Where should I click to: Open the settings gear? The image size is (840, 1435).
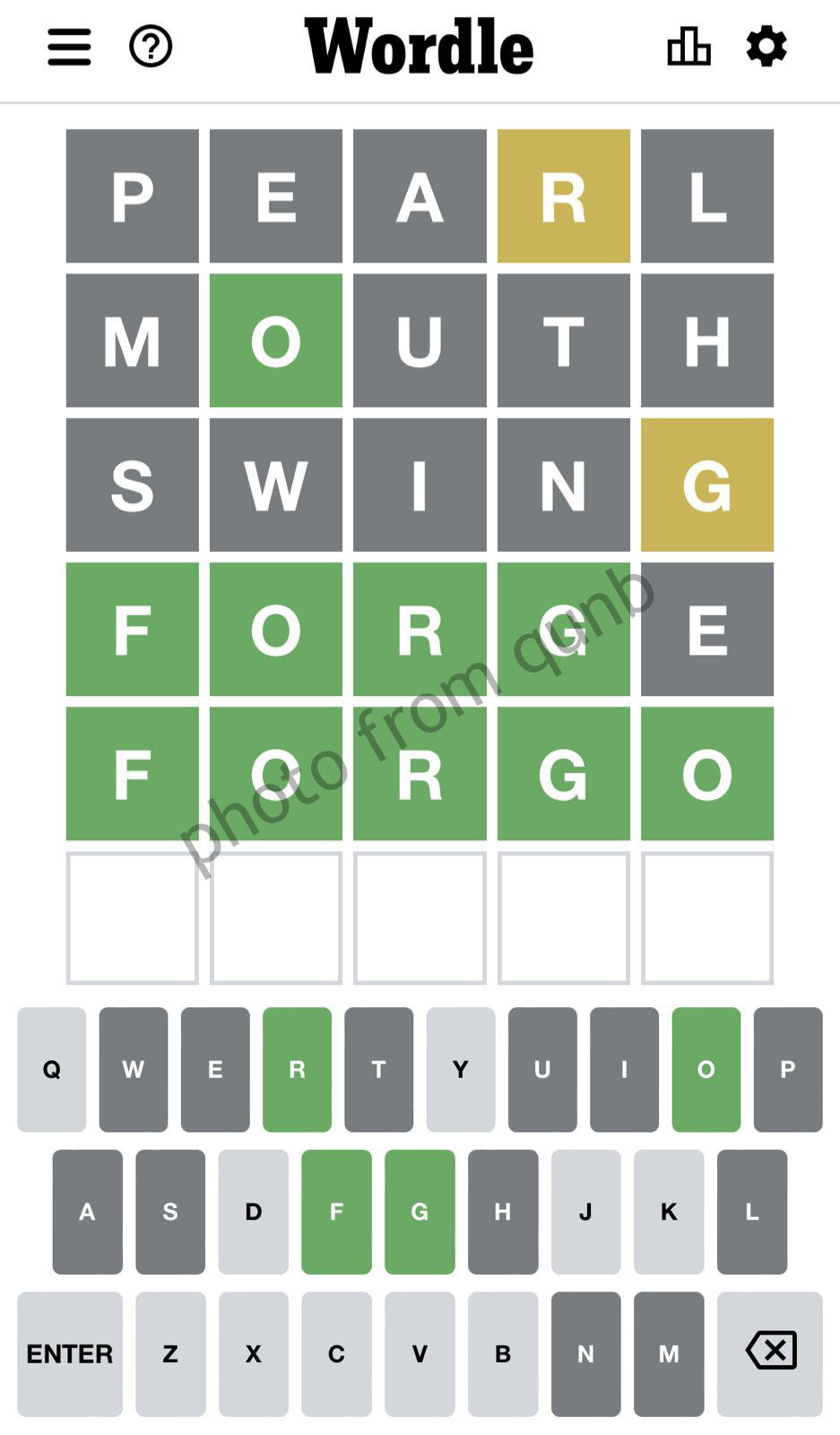(x=766, y=47)
